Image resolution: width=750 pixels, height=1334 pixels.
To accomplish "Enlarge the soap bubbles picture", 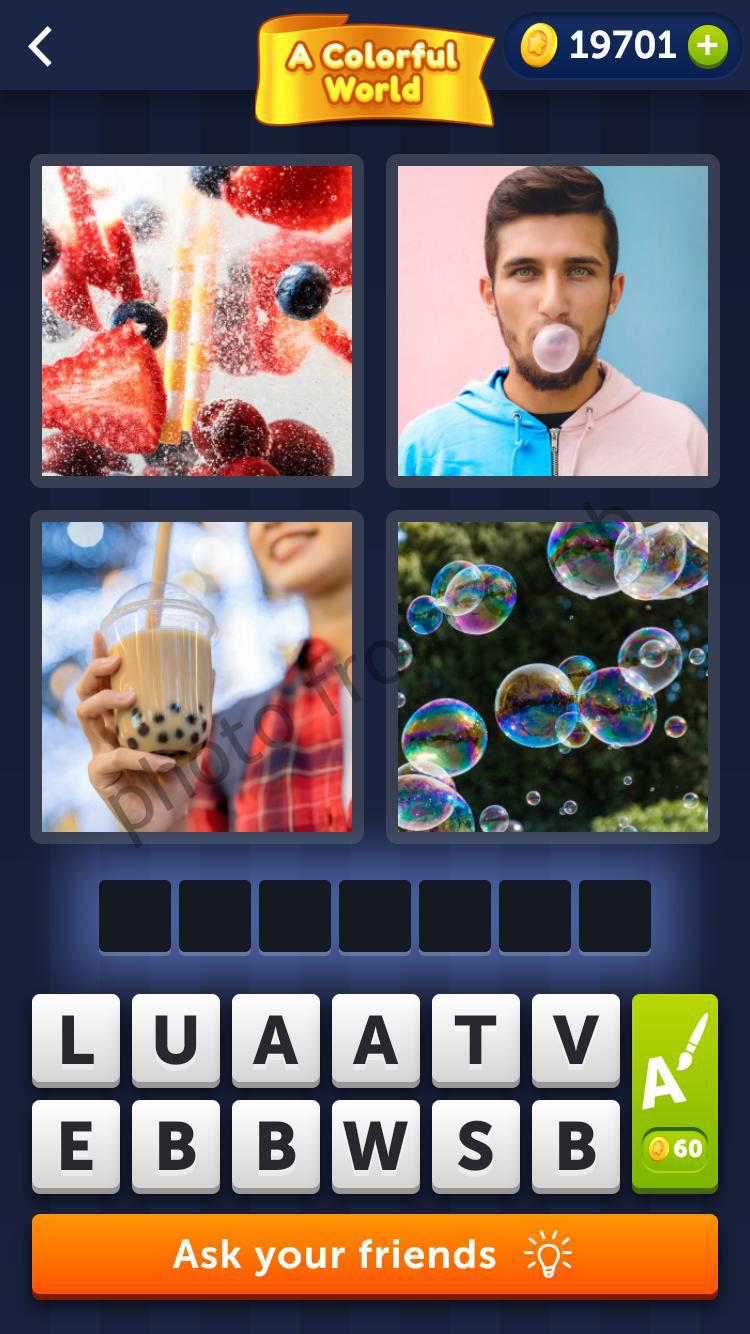I will [x=553, y=677].
